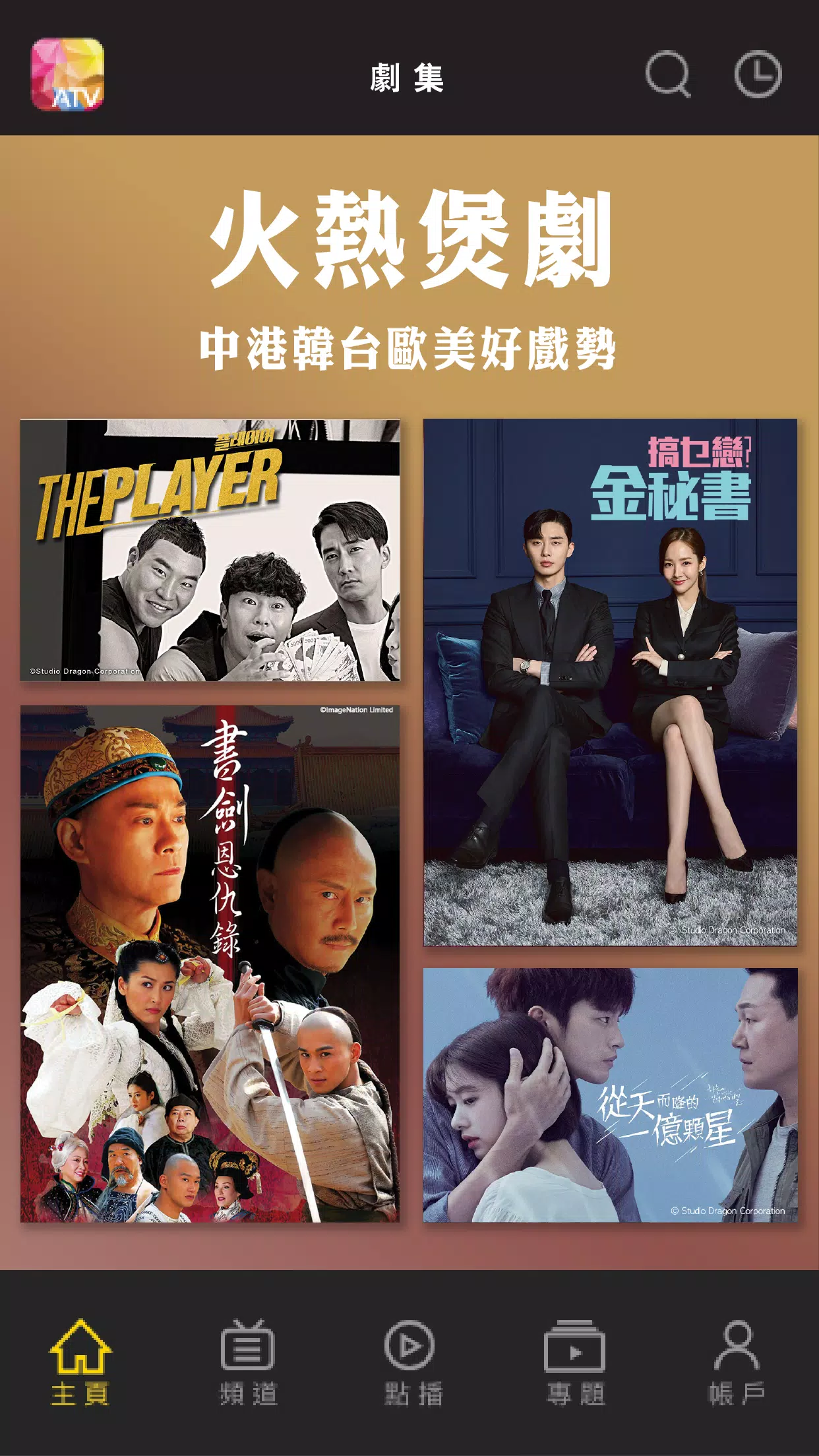This screenshot has height=1456, width=819.
Task: Open the 從天而降的一億顆星 drama poster
Action: click(610, 1095)
